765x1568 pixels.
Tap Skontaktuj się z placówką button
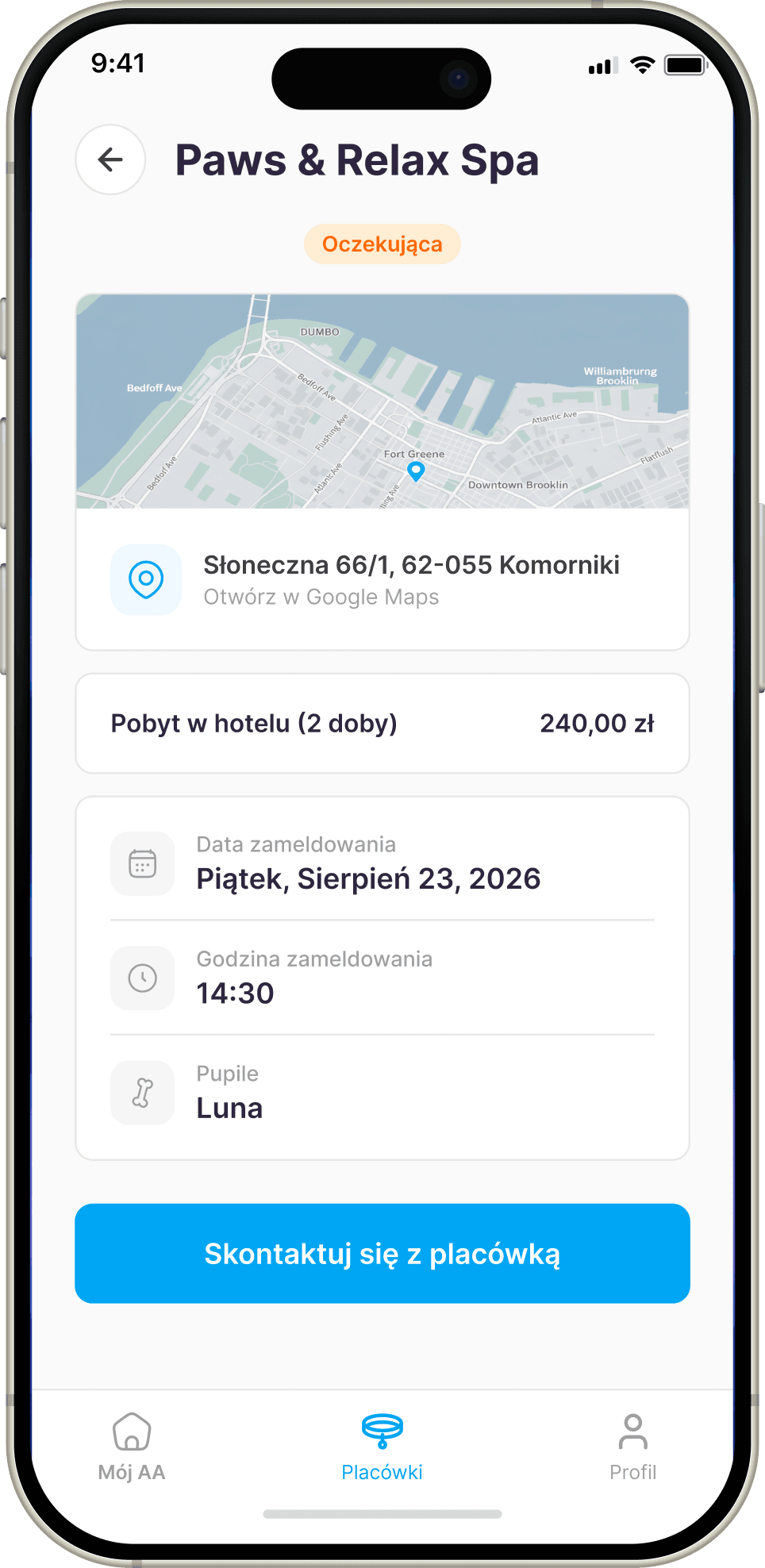[382, 1253]
